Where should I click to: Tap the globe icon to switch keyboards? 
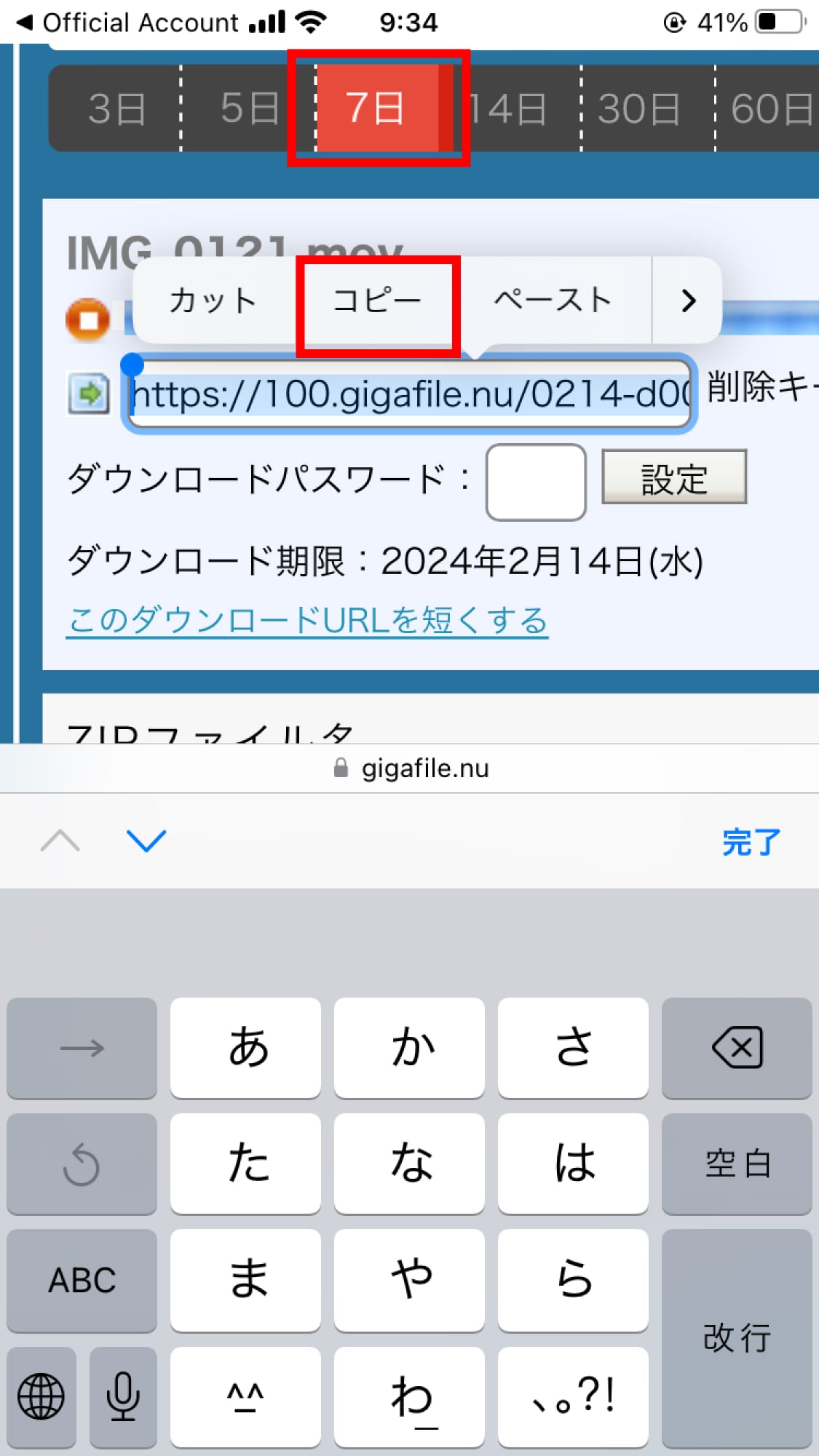tap(43, 1396)
